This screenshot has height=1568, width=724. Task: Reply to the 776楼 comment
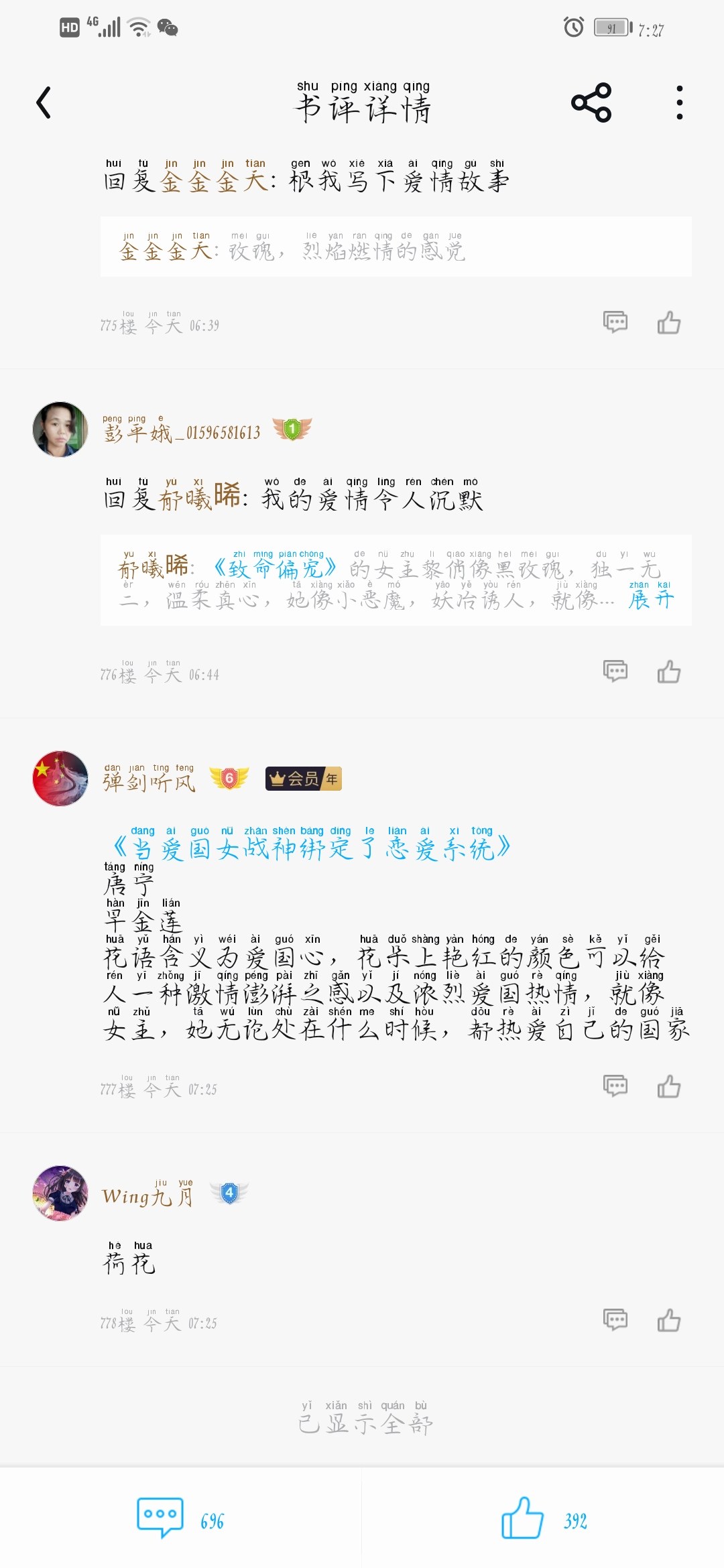tap(615, 671)
